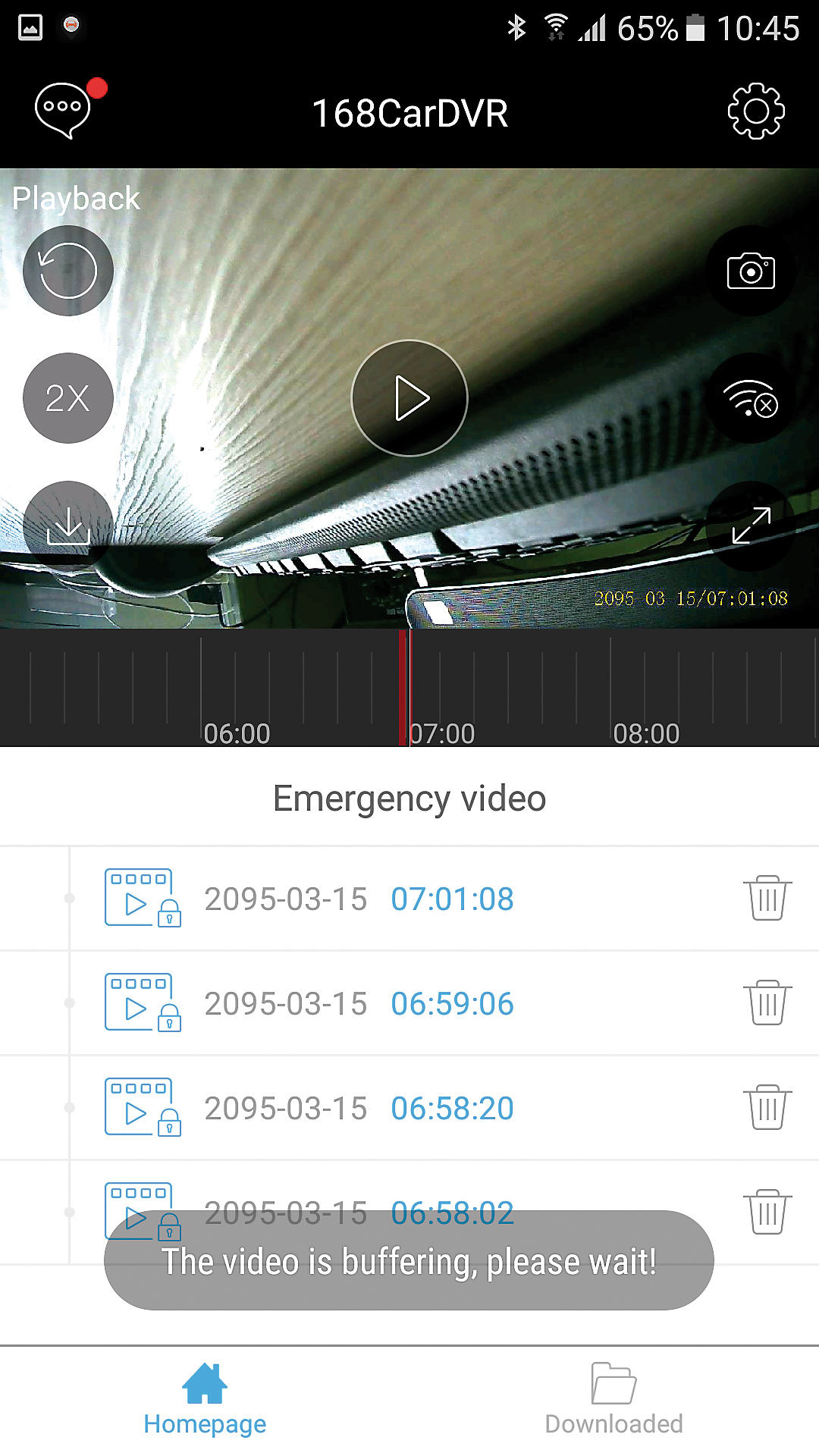Delete the 06:58:20 video
This screenshot has width=819, height=1456.
click(767, 1108)
